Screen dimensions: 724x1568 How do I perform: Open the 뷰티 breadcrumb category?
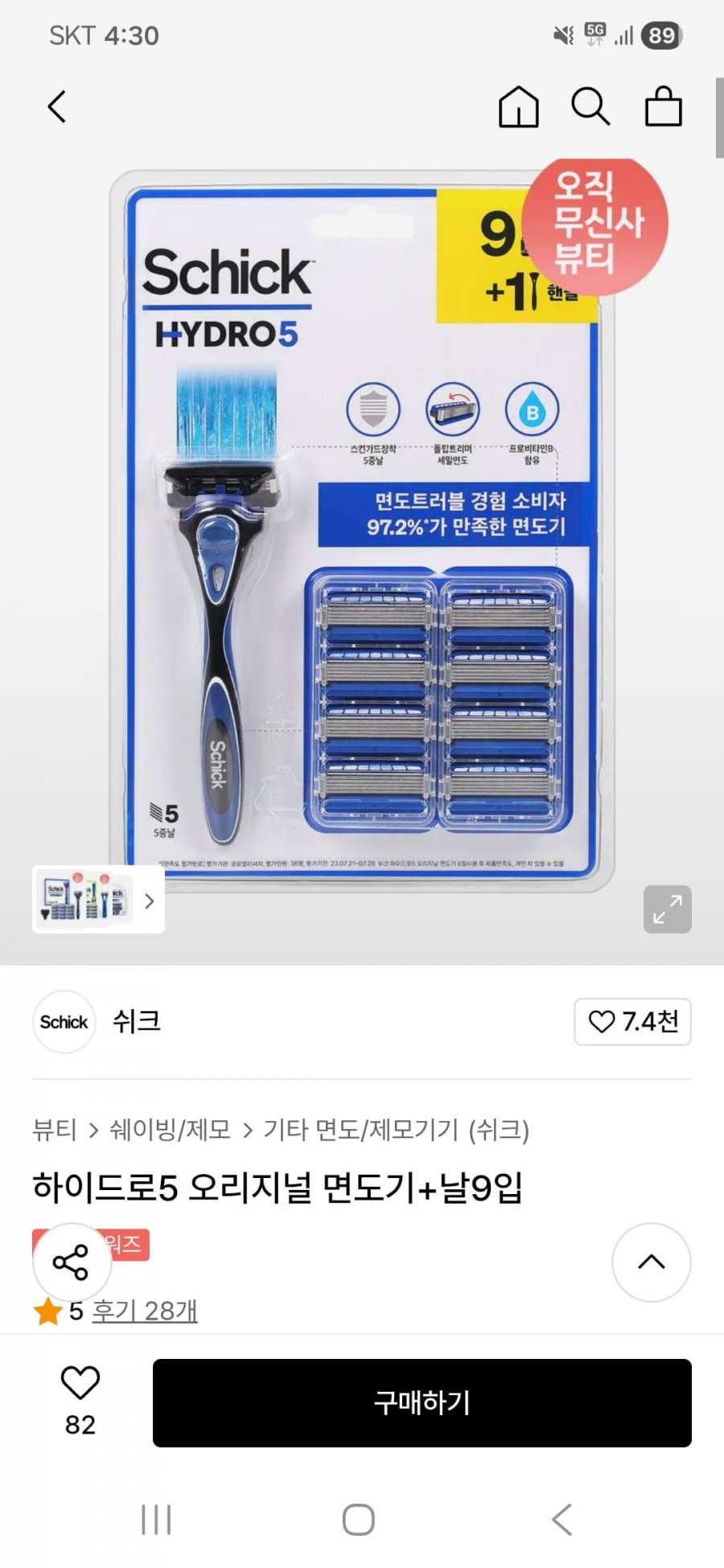54,1130
